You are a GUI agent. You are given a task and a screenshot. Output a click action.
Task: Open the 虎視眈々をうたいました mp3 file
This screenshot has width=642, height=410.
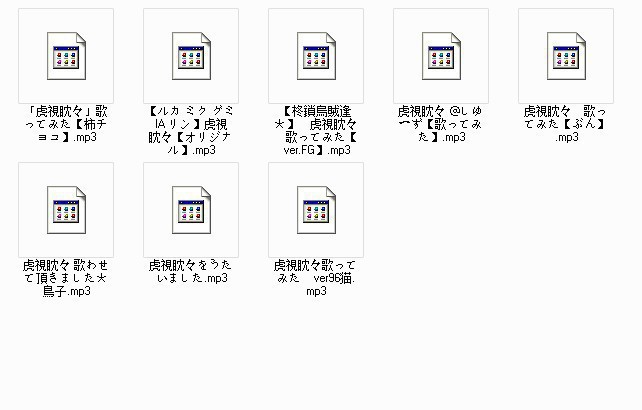click(191, 210)
